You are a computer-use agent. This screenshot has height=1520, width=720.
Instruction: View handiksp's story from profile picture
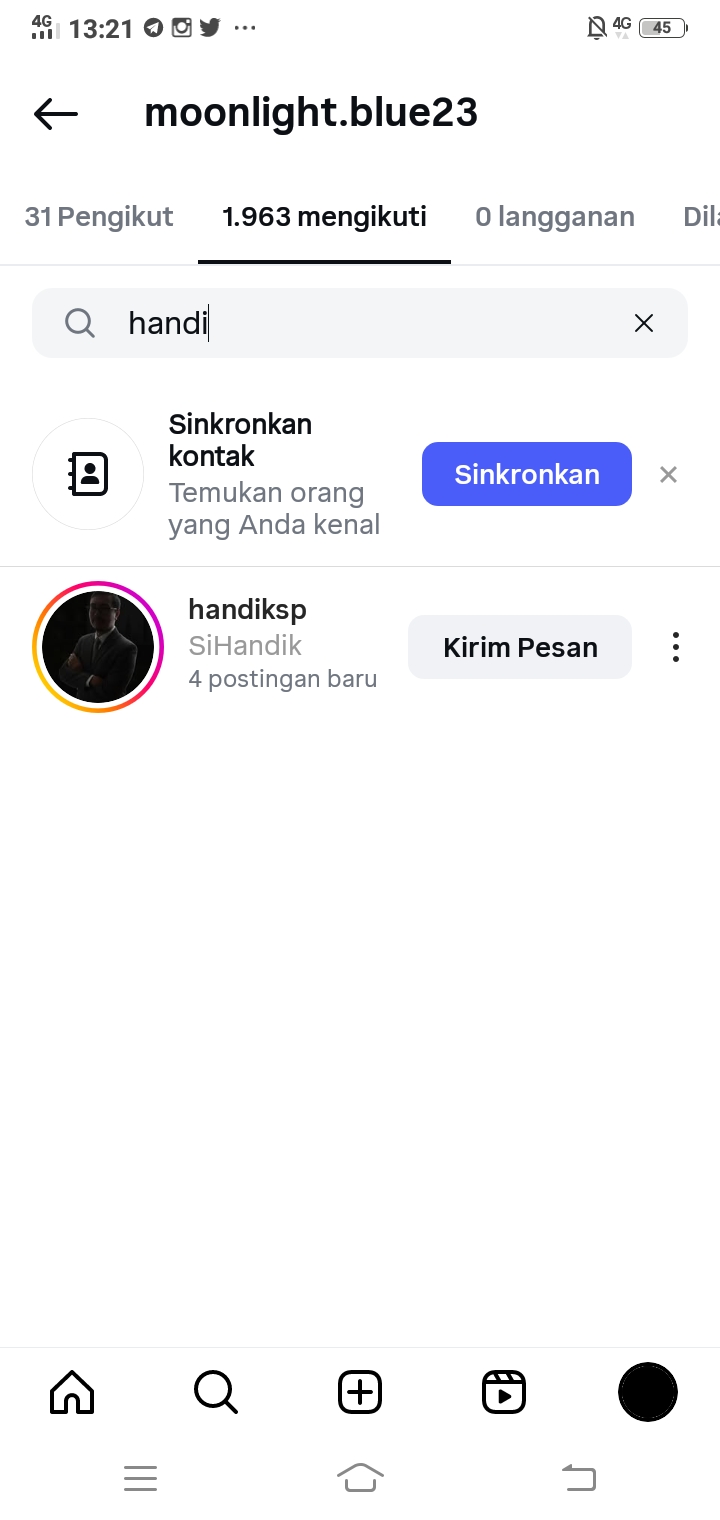click(98, 647)
